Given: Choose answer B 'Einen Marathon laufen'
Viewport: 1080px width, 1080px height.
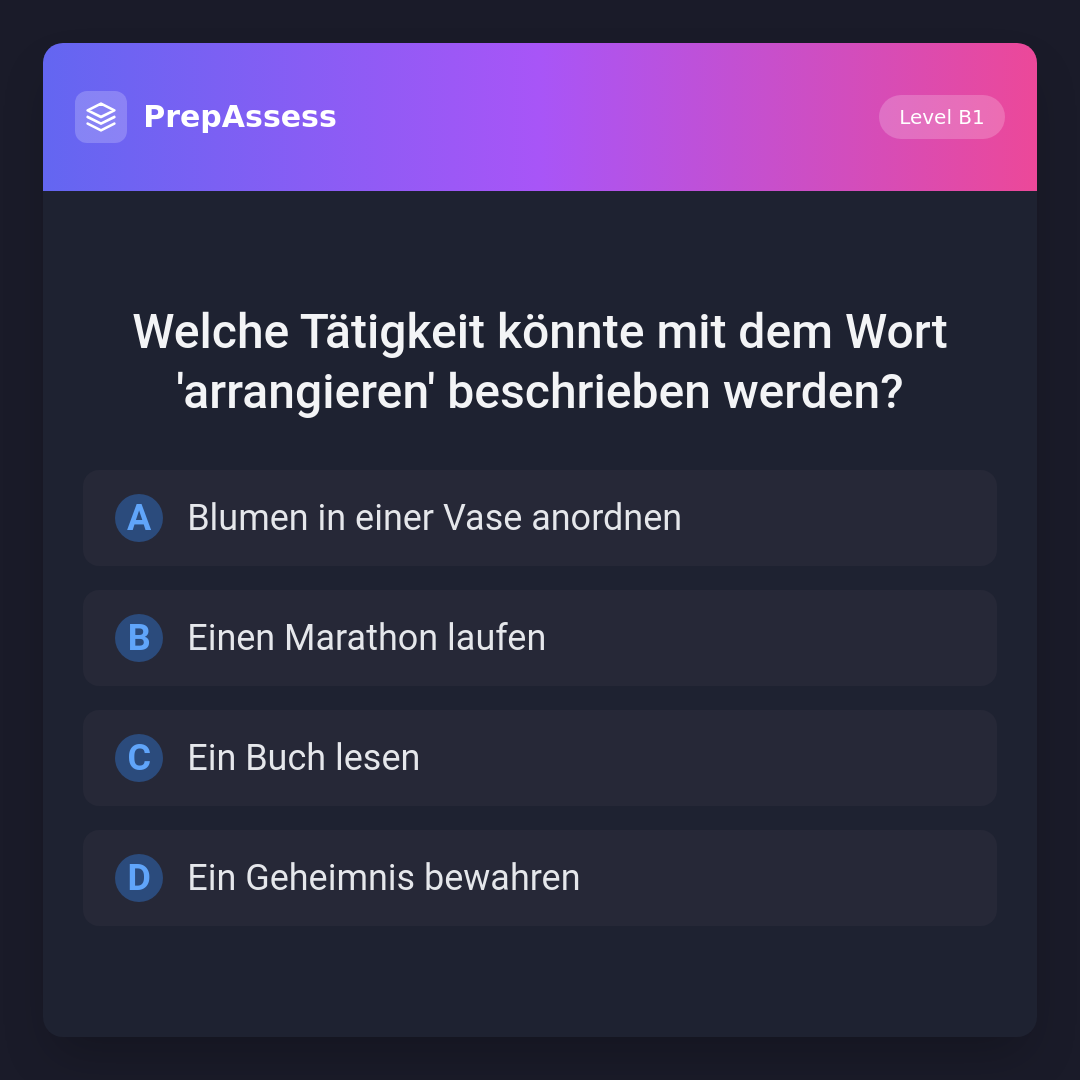Looking at the screenshot, I should tap(540, 638).
